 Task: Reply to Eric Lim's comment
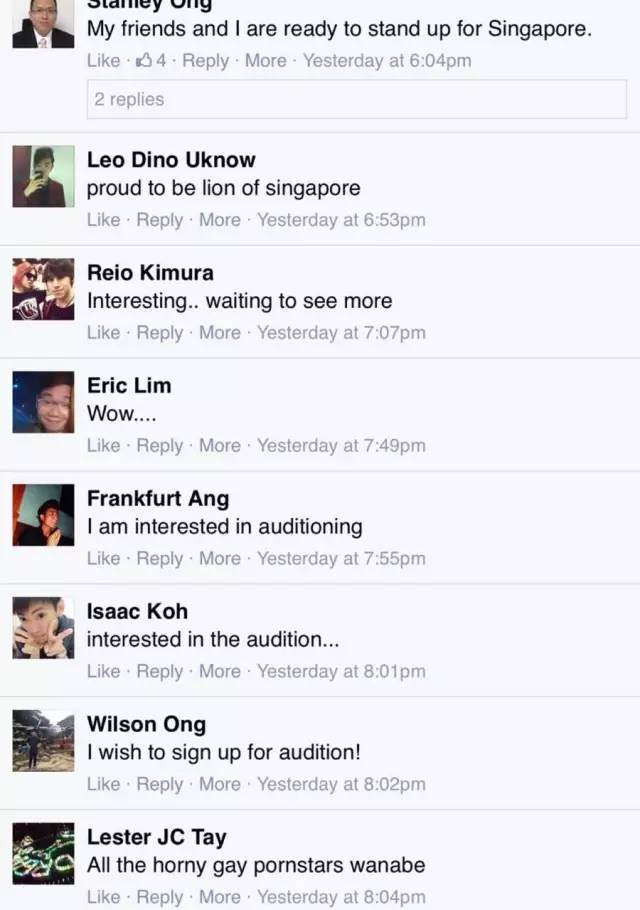[x=159, y=445]
